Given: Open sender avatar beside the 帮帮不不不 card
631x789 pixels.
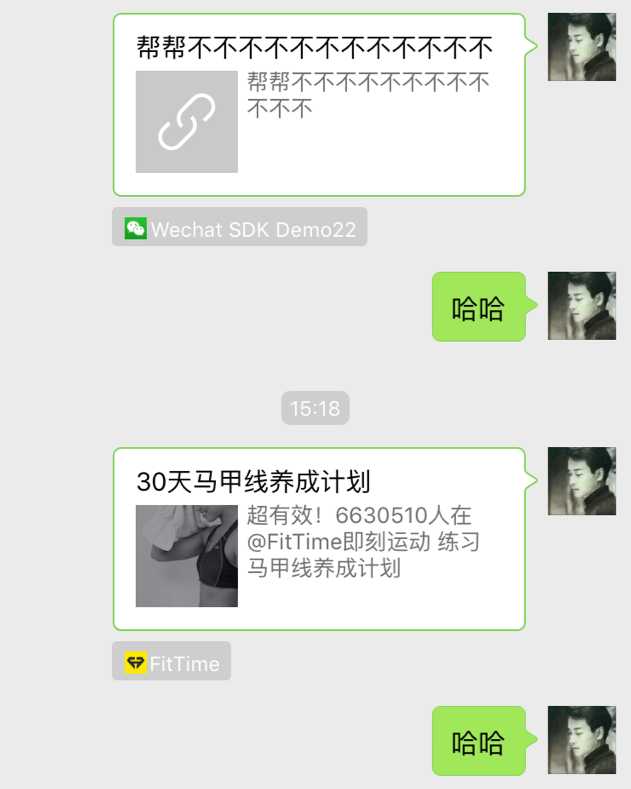Looking at the screenshot, I should click(582, 47).
